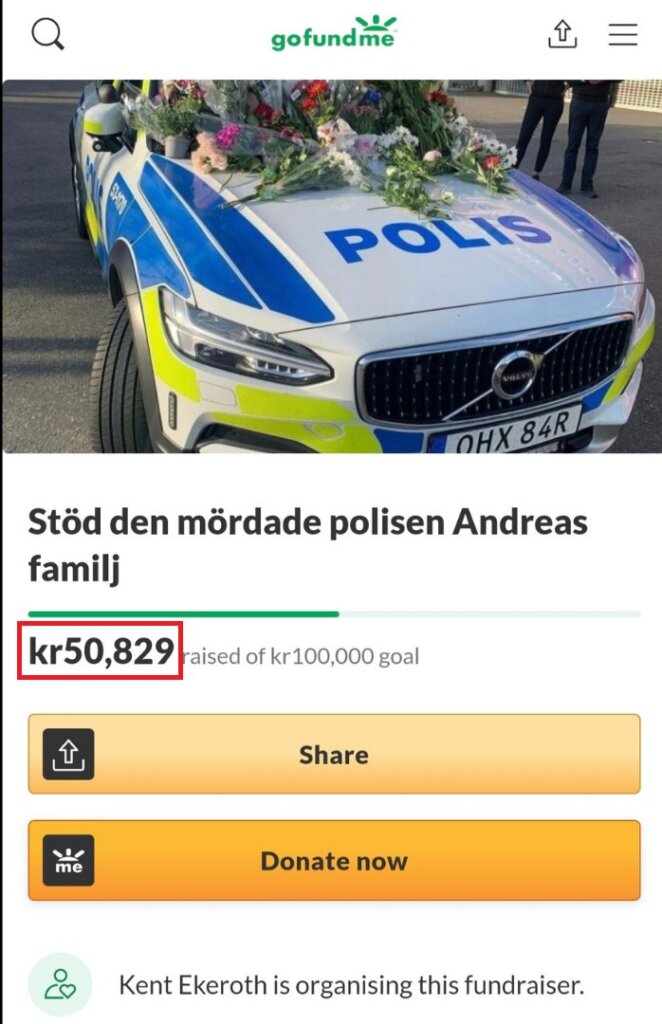This screenshot has width=662, height=1024.
Task: Open the search magnifier icon
Action: (47, 35)
